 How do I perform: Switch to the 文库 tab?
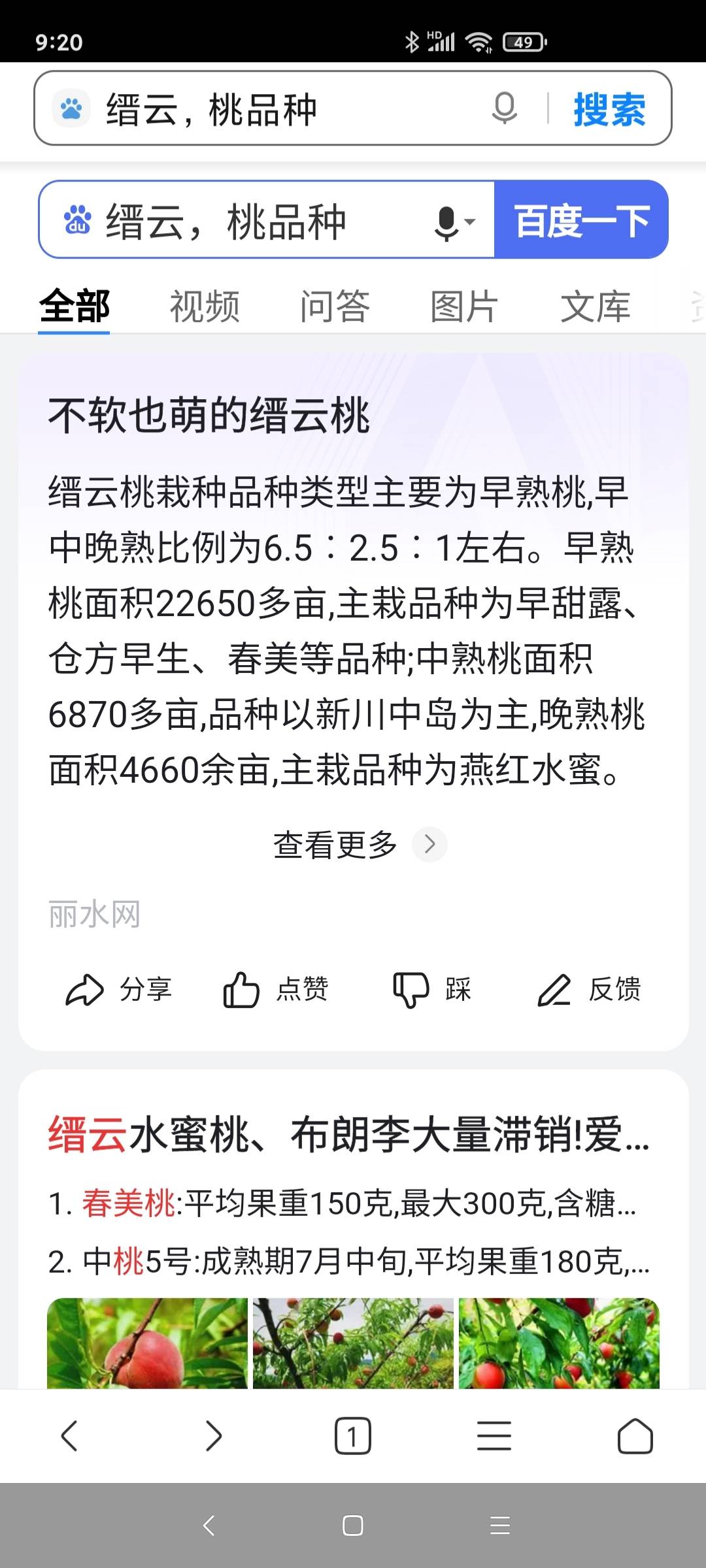coord(596,306)
